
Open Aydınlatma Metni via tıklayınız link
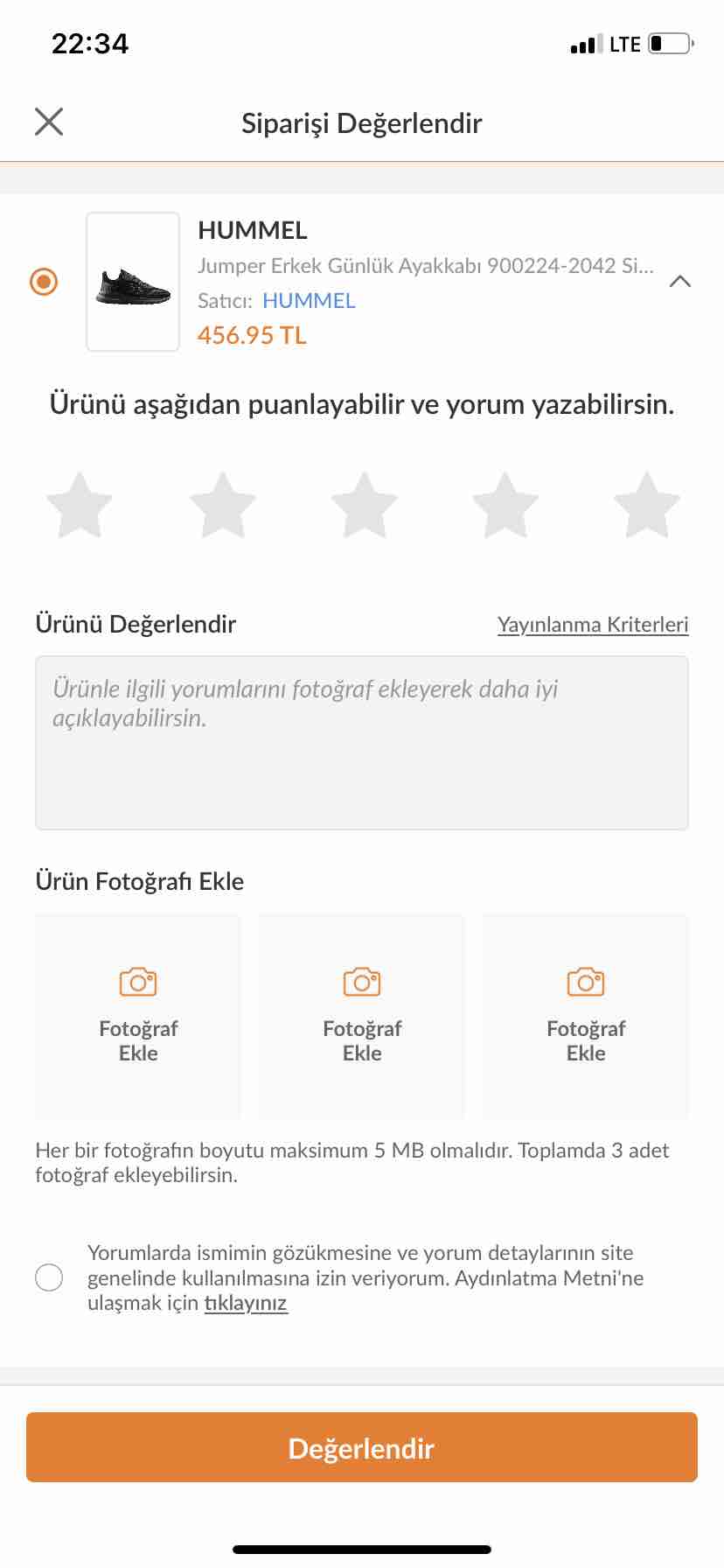pyautogui.click(x=246, y=1303)
